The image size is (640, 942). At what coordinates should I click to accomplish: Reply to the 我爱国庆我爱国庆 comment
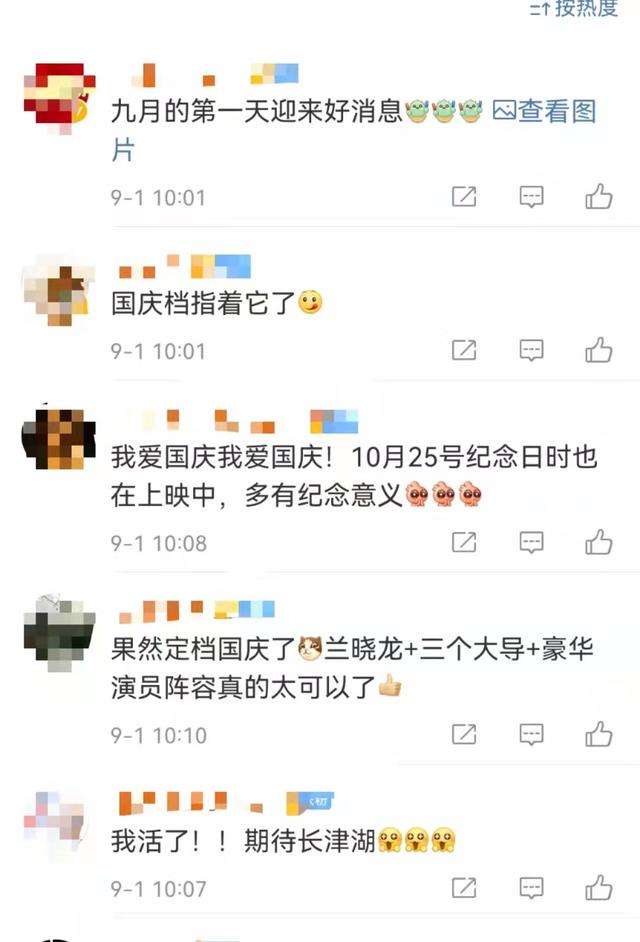531,542
